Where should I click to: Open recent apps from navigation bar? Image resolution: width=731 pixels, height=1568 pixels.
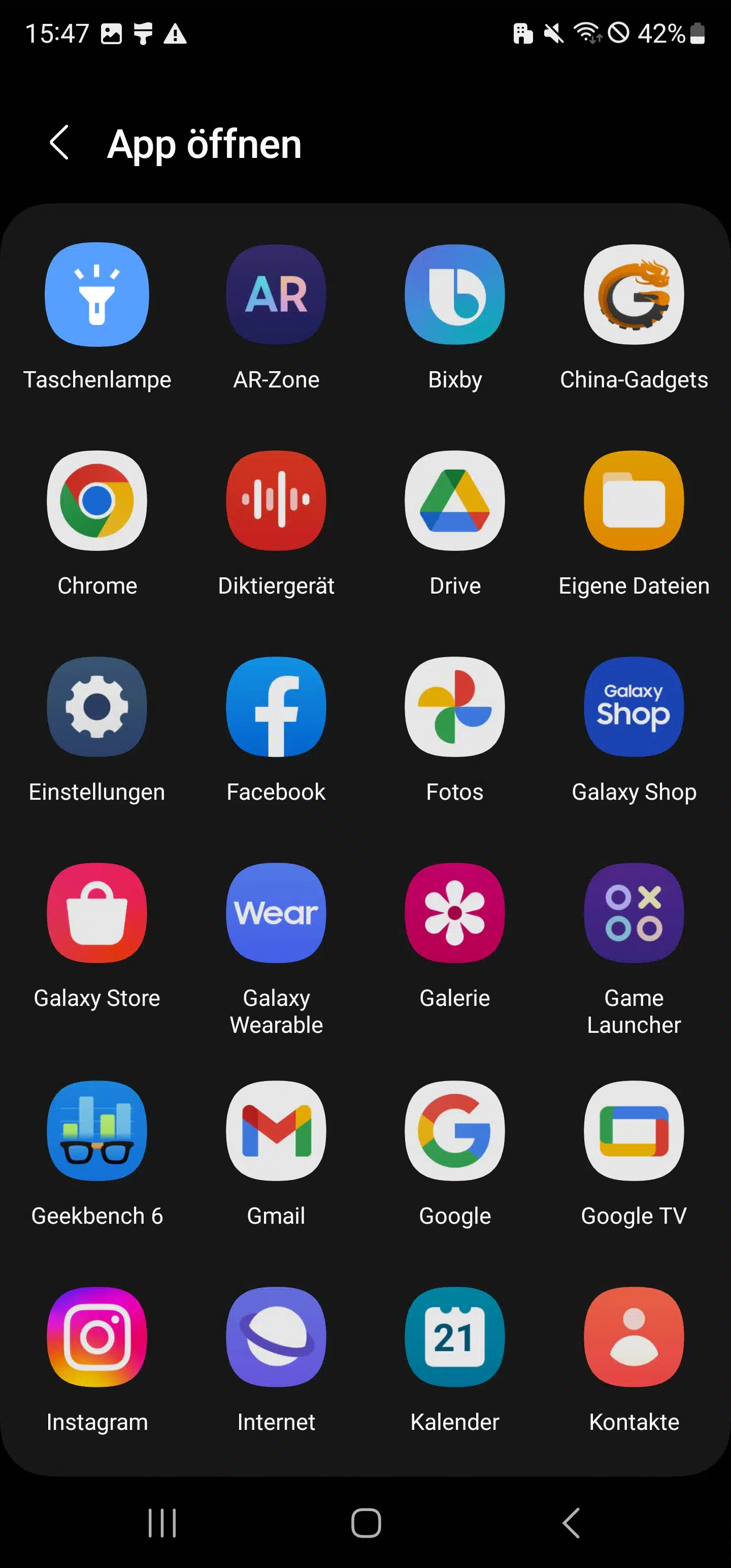162,1523
